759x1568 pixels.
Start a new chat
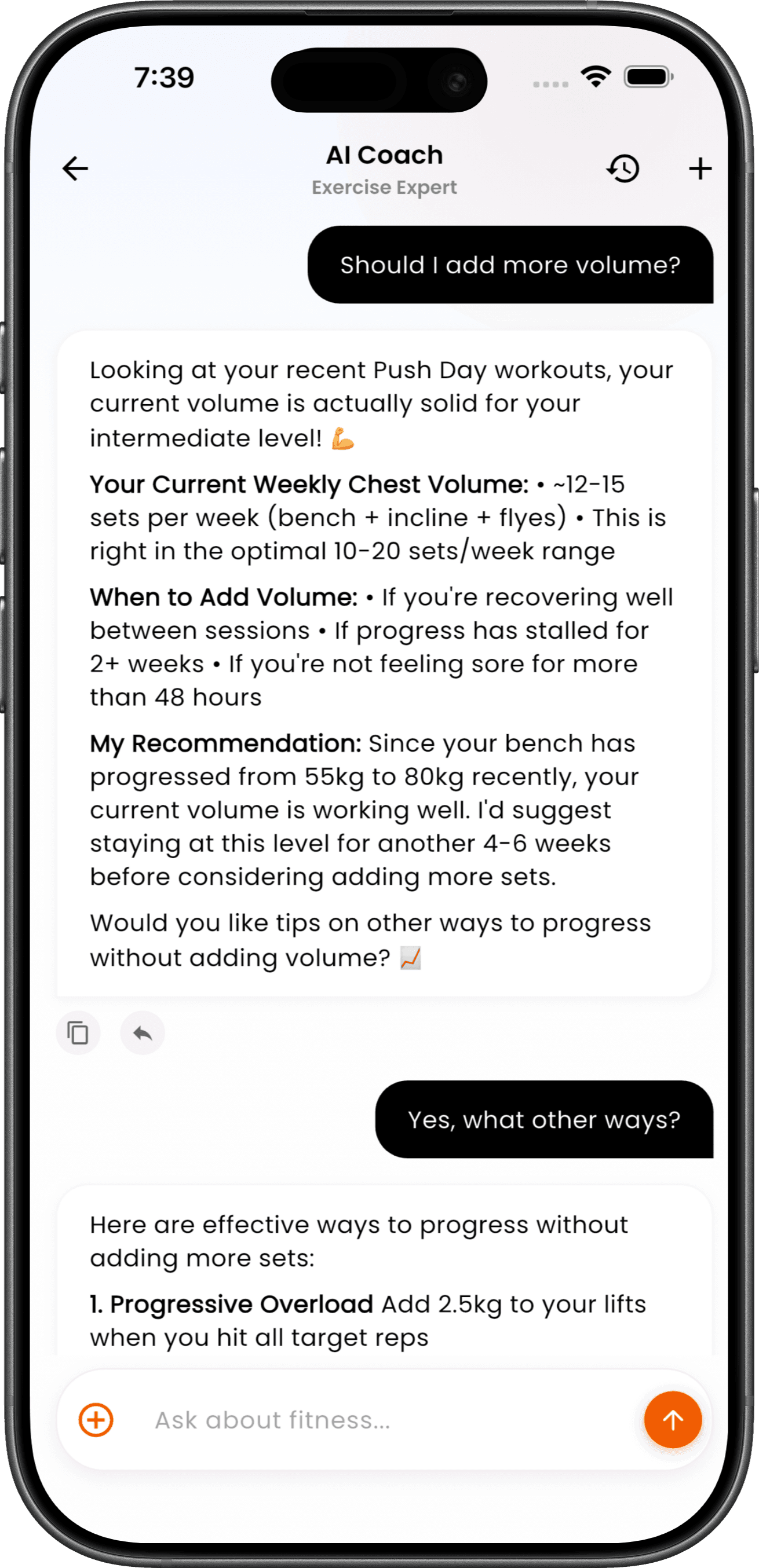(700, 168)
